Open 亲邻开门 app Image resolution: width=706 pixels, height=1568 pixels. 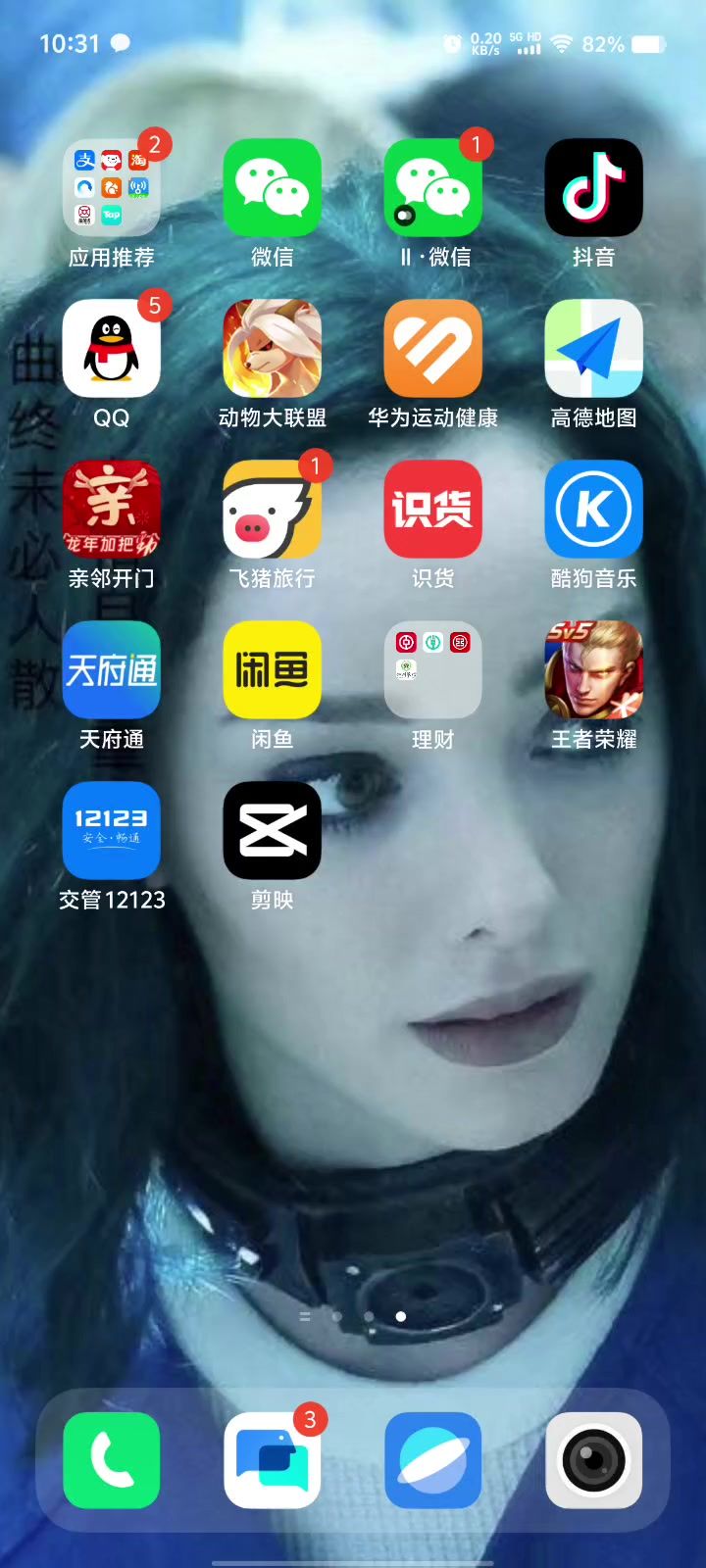click(x=111, y=509)
